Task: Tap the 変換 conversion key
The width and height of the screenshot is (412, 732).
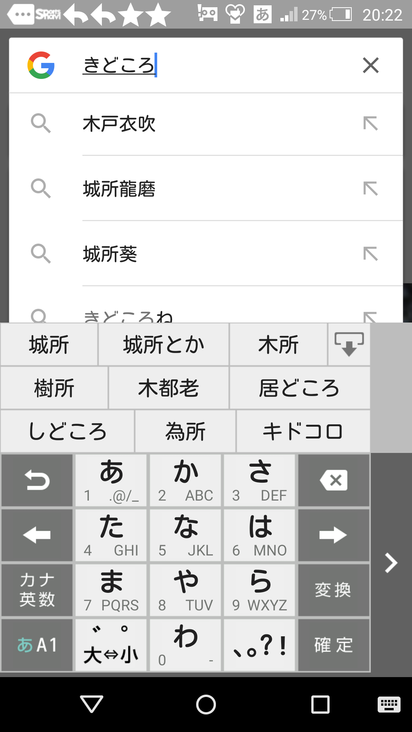Action: [x=333, y=590]
